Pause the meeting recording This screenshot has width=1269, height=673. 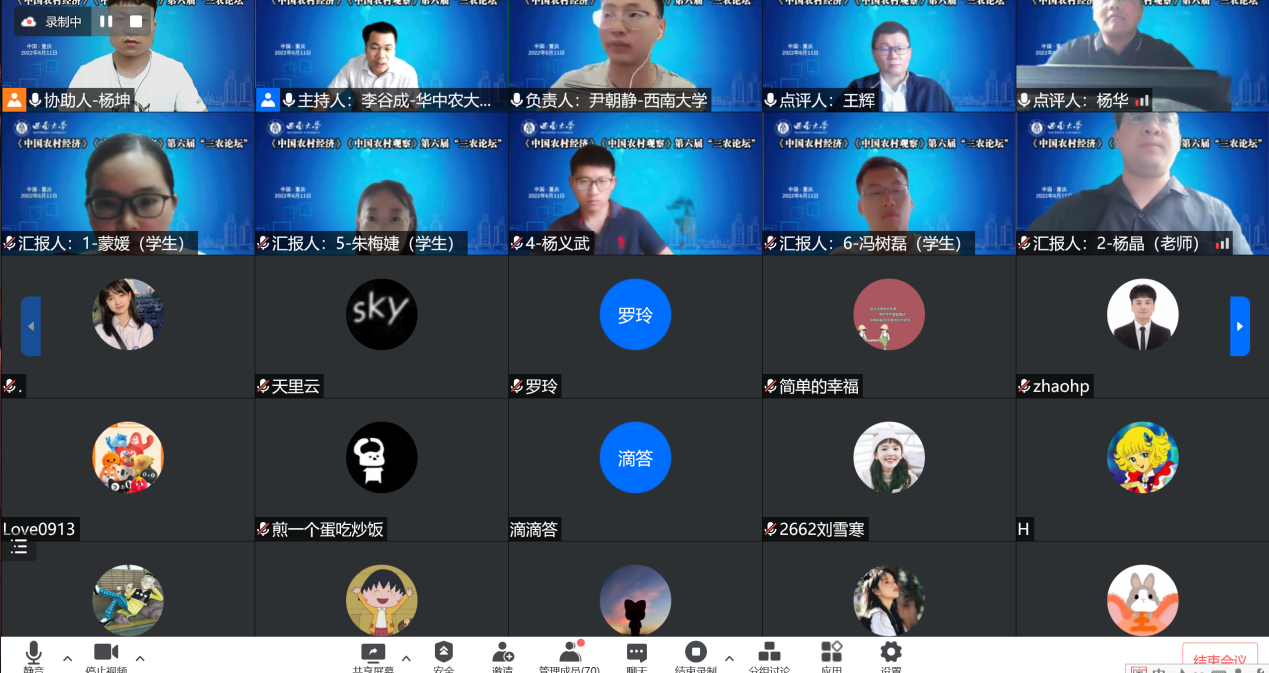(106, 21)
